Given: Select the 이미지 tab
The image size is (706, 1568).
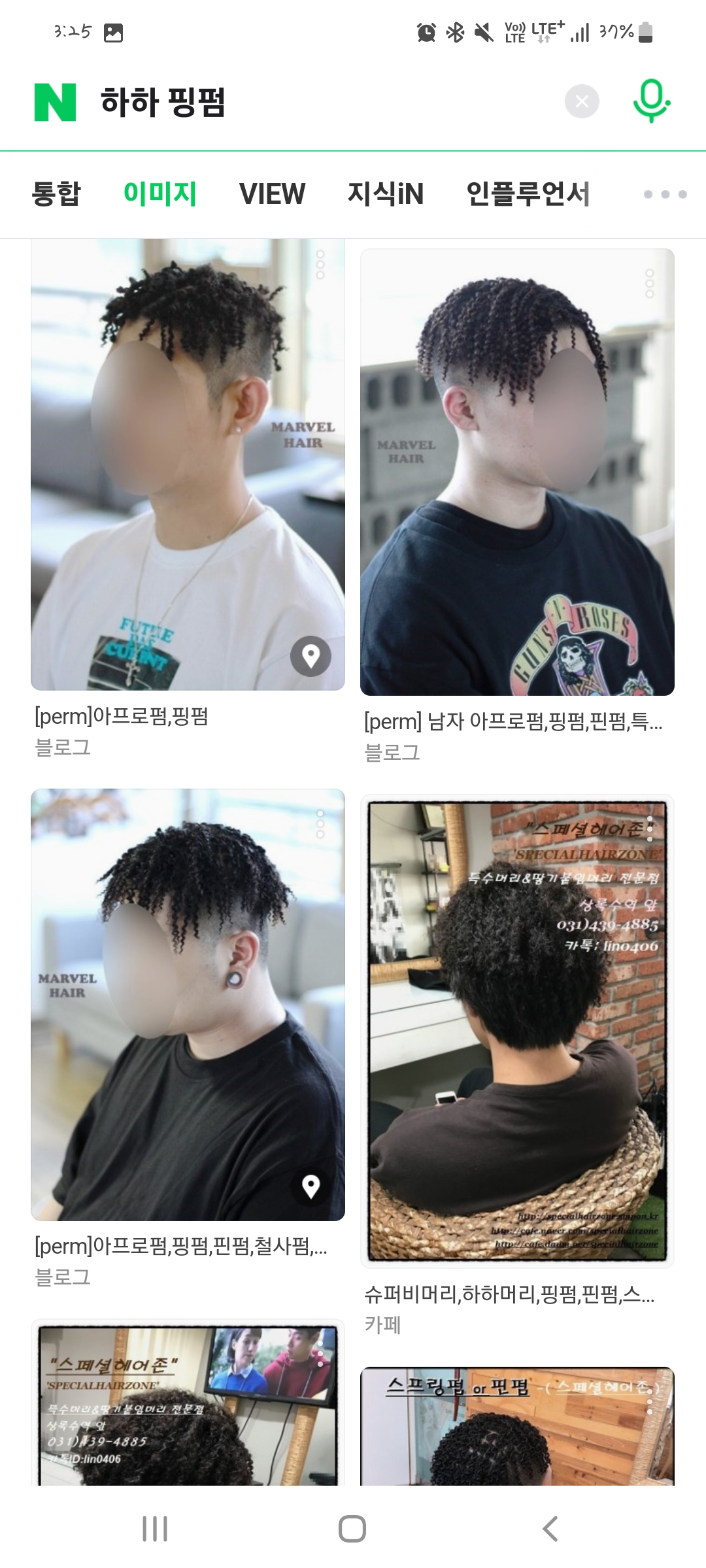Looking at the screenshot, I should [160, 194].
